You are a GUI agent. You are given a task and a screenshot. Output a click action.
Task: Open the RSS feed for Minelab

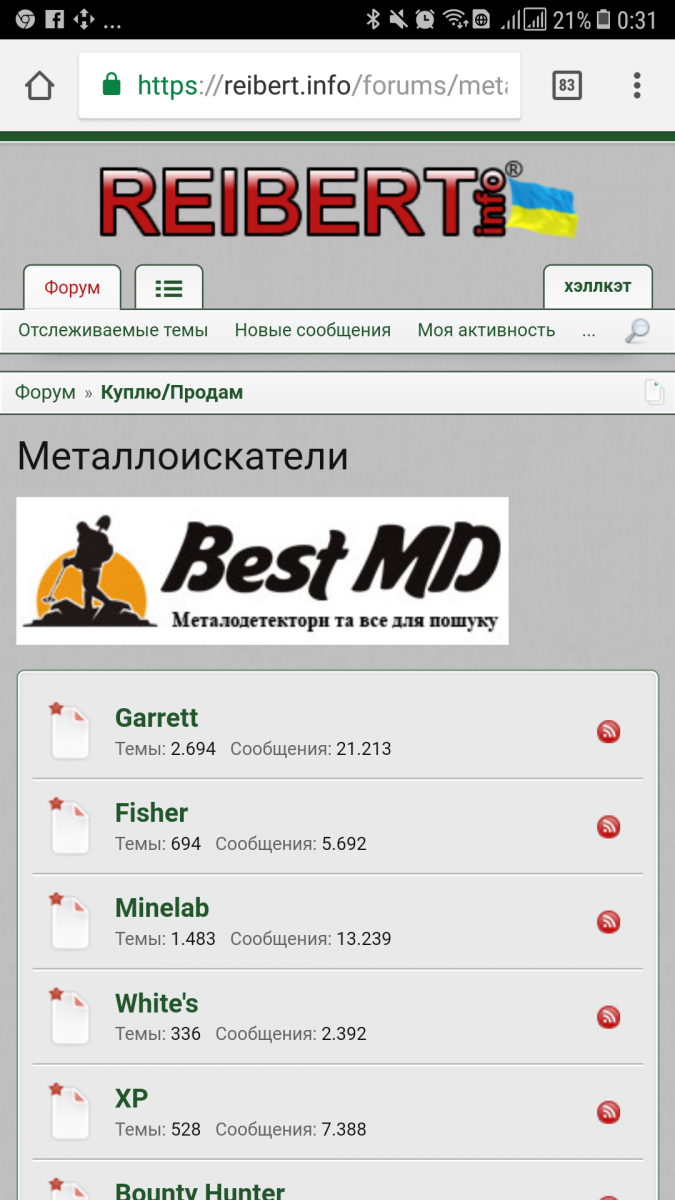608,922
